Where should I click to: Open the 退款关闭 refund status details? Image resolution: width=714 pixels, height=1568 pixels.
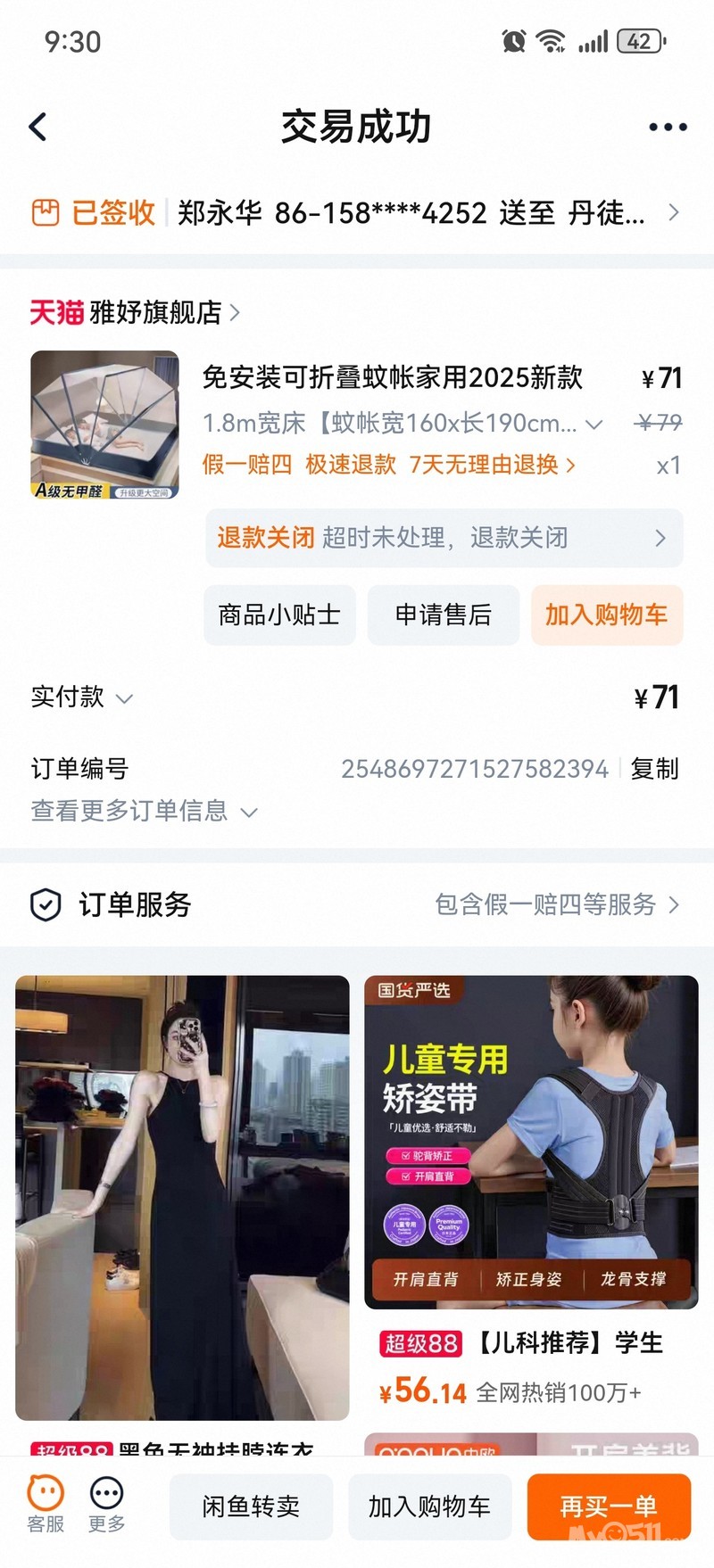point(444,538)
